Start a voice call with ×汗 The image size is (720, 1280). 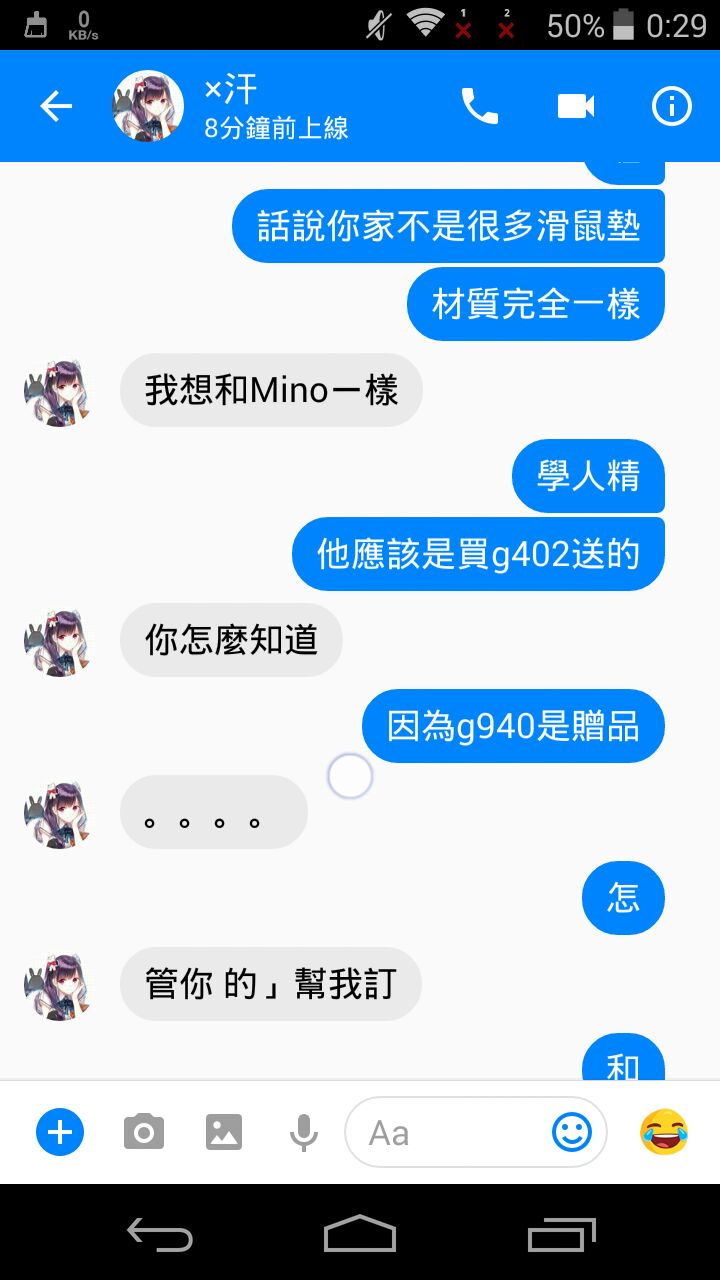(479, 106)
